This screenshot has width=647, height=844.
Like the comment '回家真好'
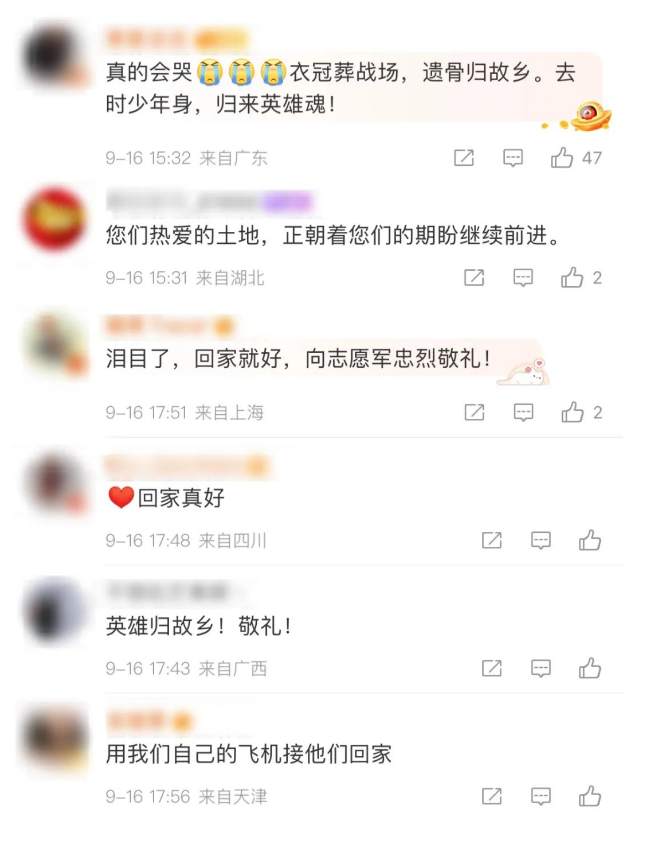590,541
